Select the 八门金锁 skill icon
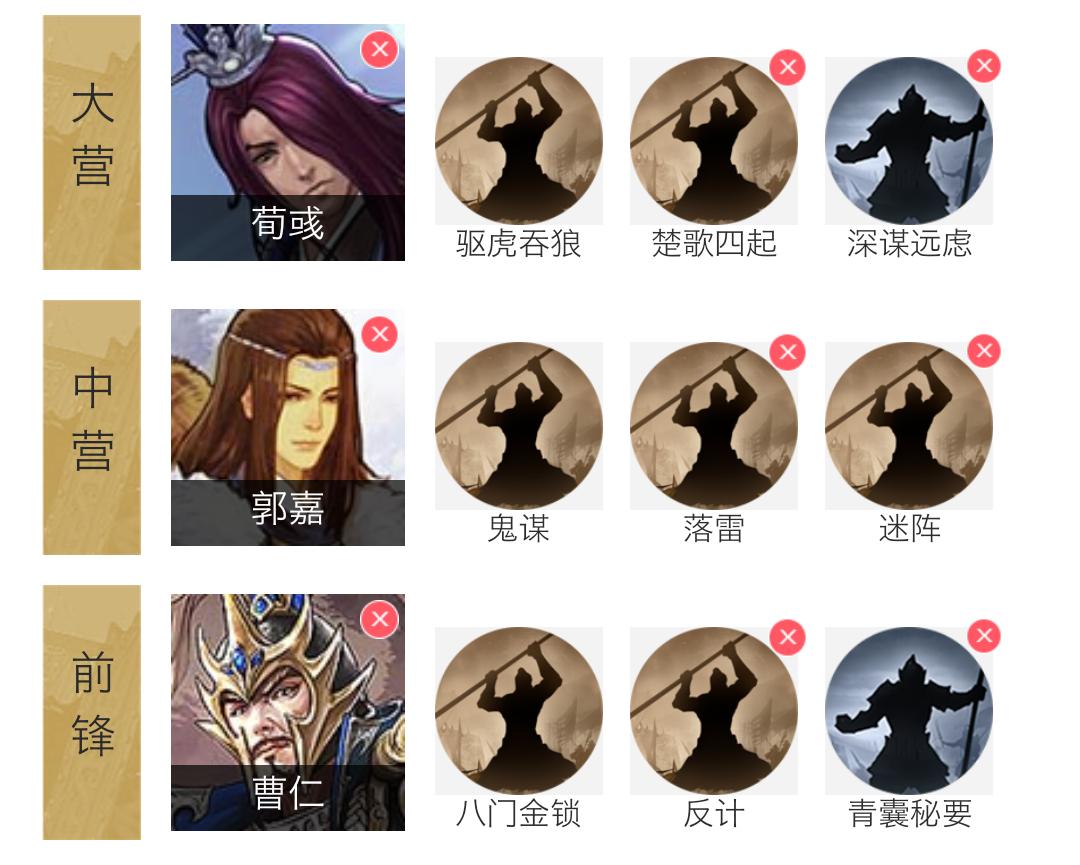 click(518, 711)
